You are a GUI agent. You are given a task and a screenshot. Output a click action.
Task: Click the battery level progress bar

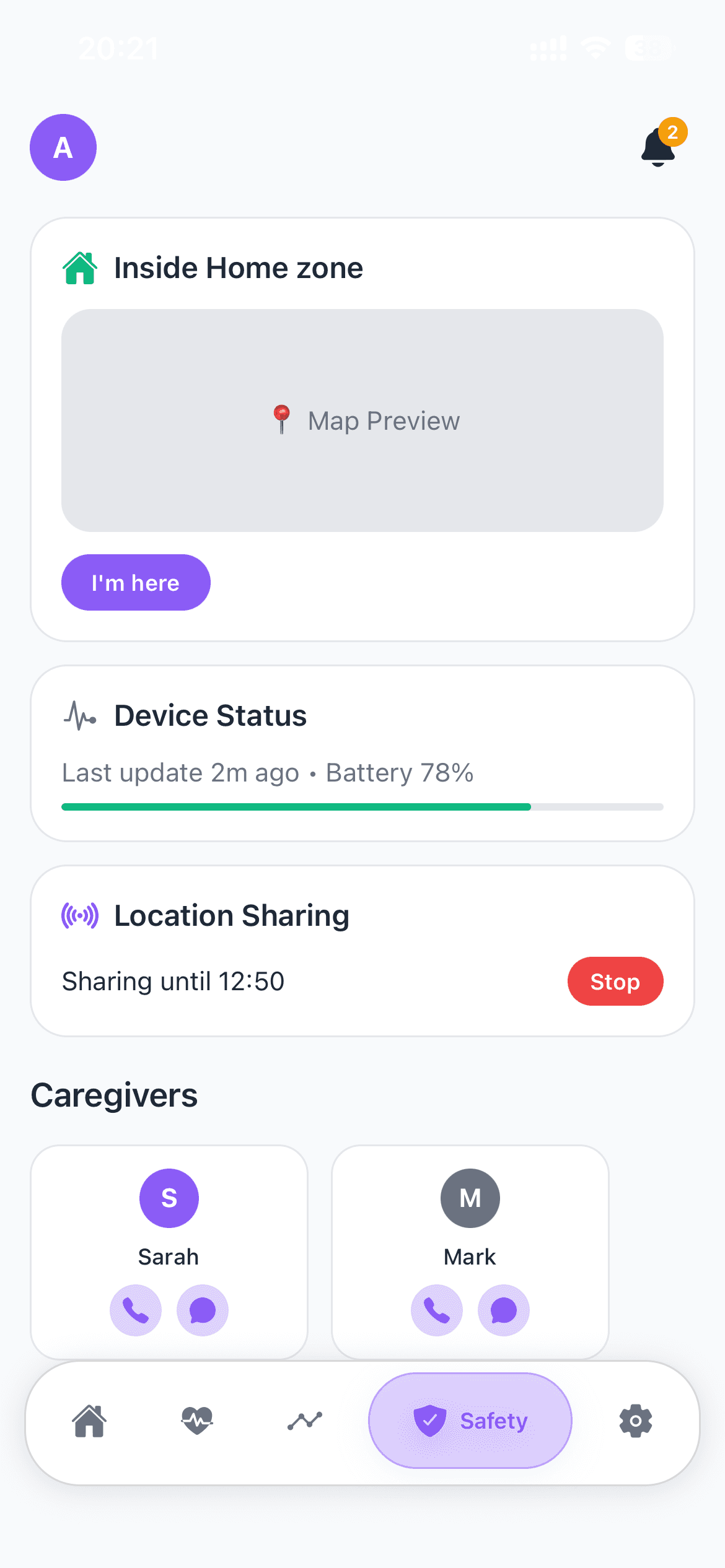click(362, 806)
